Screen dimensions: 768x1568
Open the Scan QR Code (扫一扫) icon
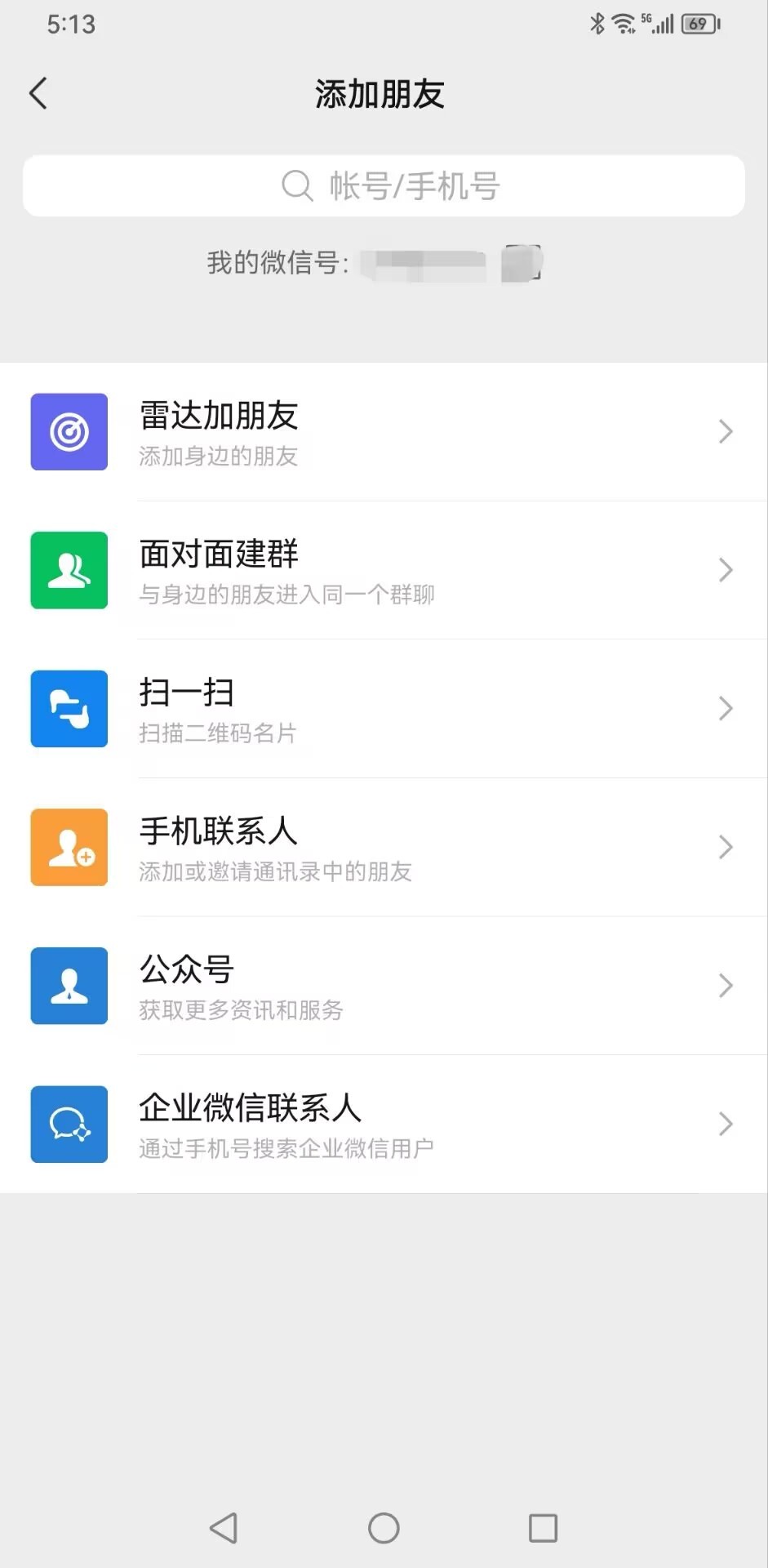(69, 709)
